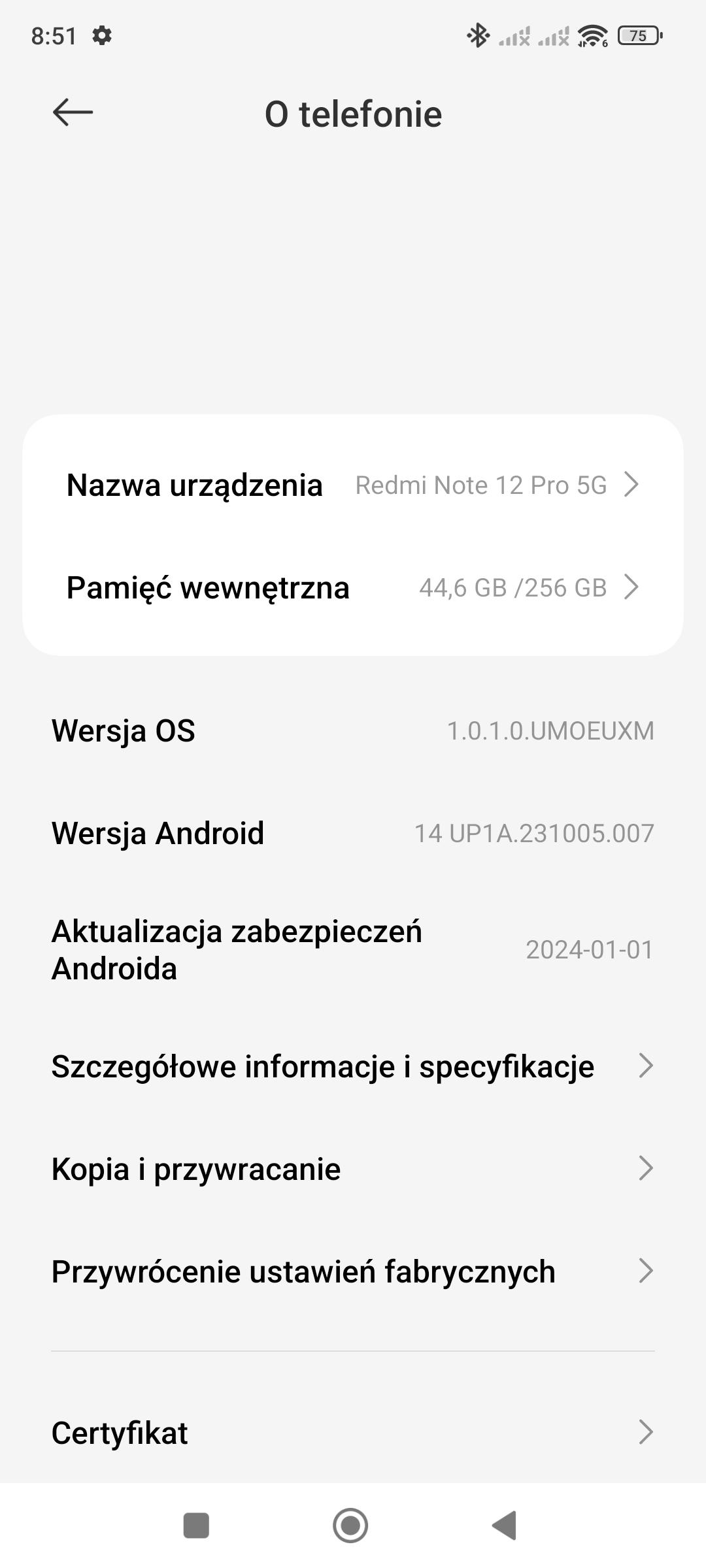706x1568 pixels.
Task: Open Szczegółowe informacje i specyfikacje
Action: 353,1066
